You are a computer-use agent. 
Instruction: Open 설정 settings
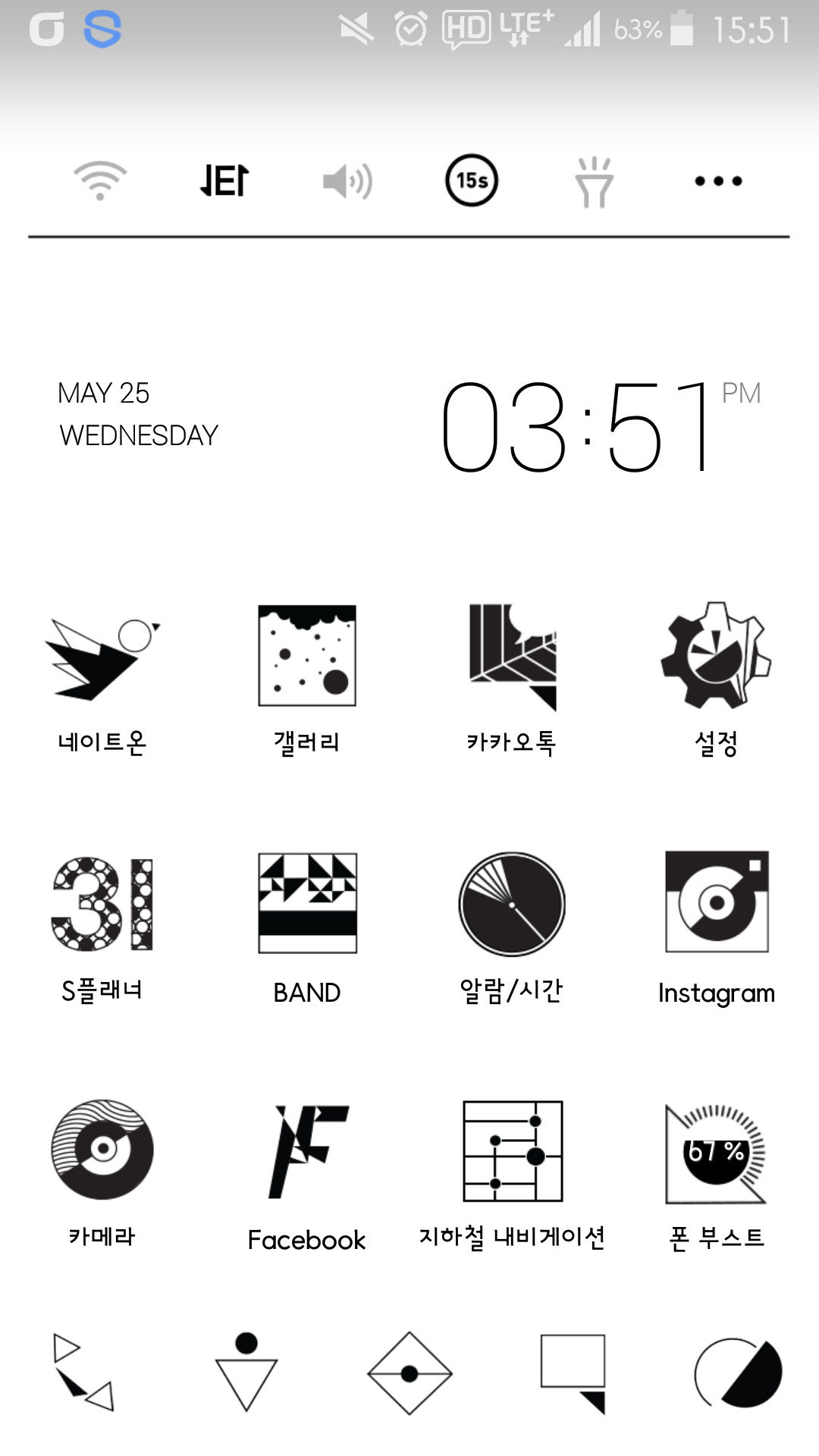(x=717, y=678)
